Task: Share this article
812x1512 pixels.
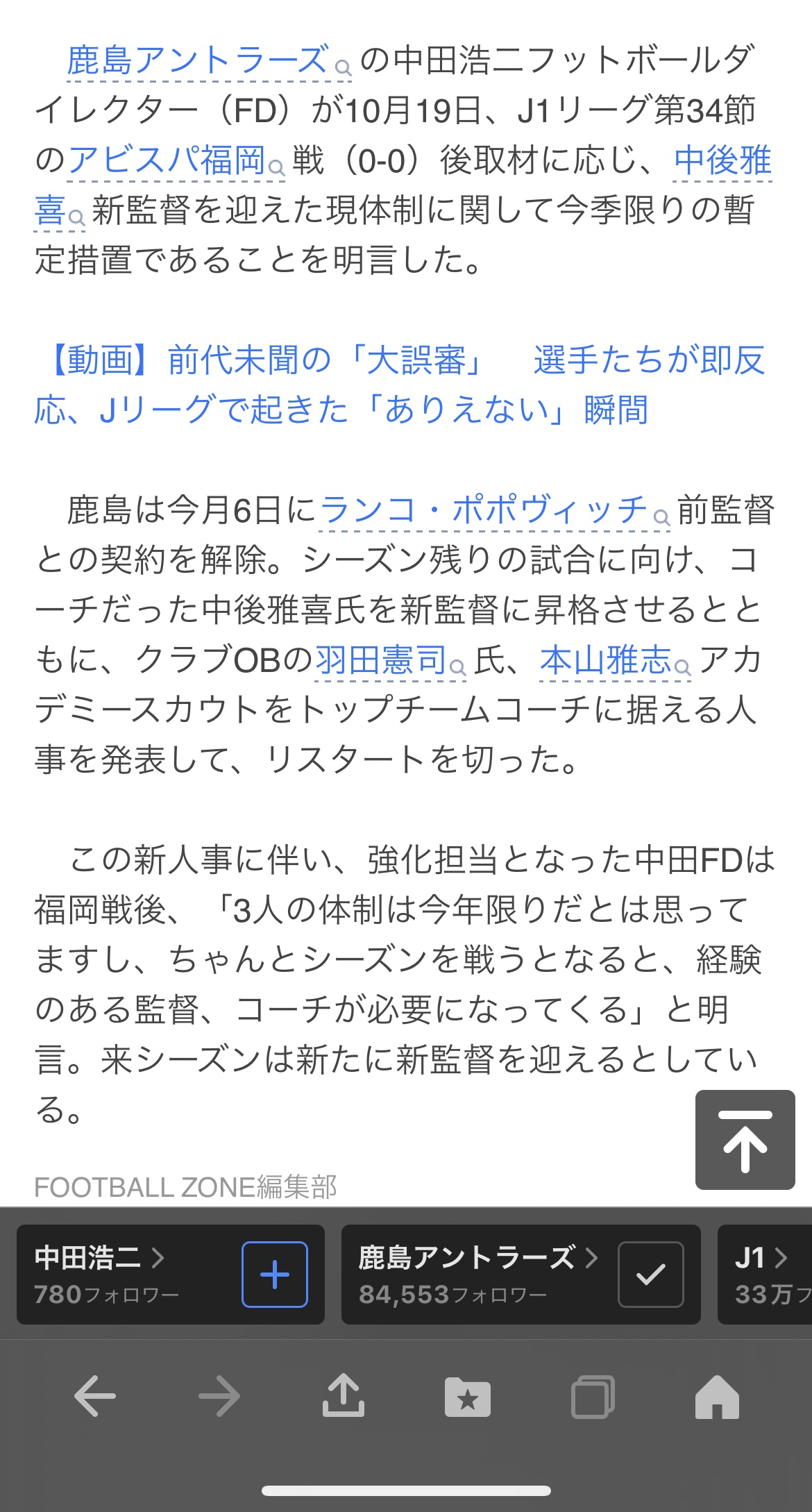Action: pyautogui.click(x=344, y=1396)
